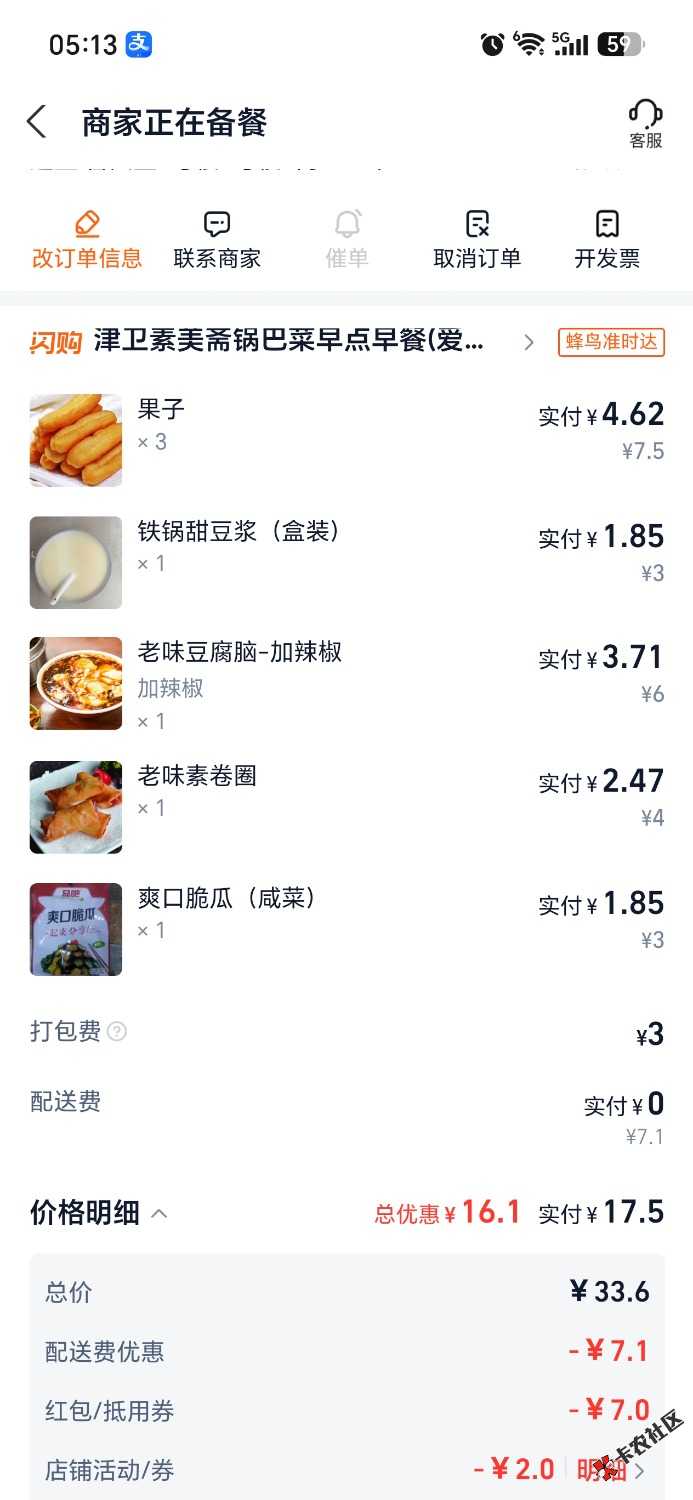View 店铺活动/券 discount details
693x1500 pixels.
[609, 1470]
